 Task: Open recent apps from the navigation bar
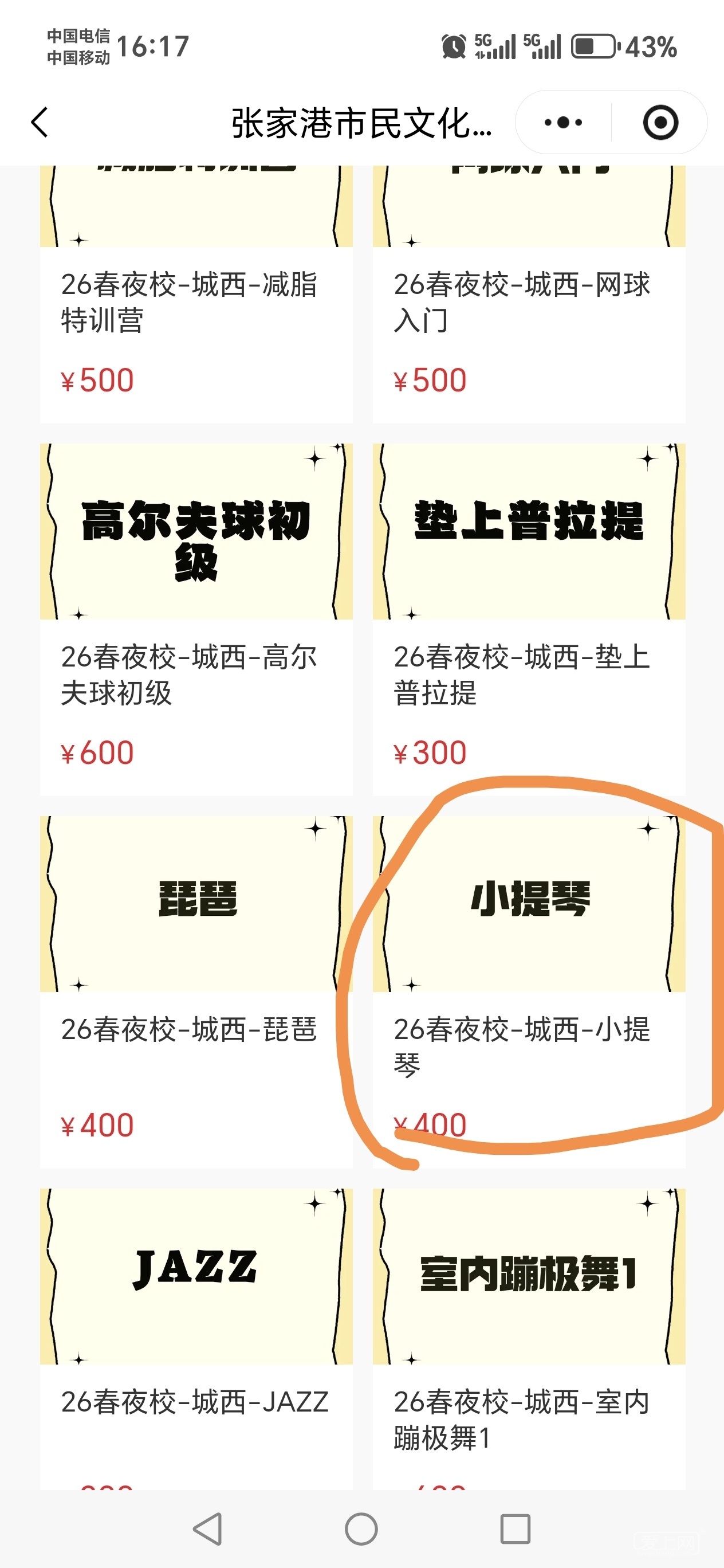point(515,1528)
